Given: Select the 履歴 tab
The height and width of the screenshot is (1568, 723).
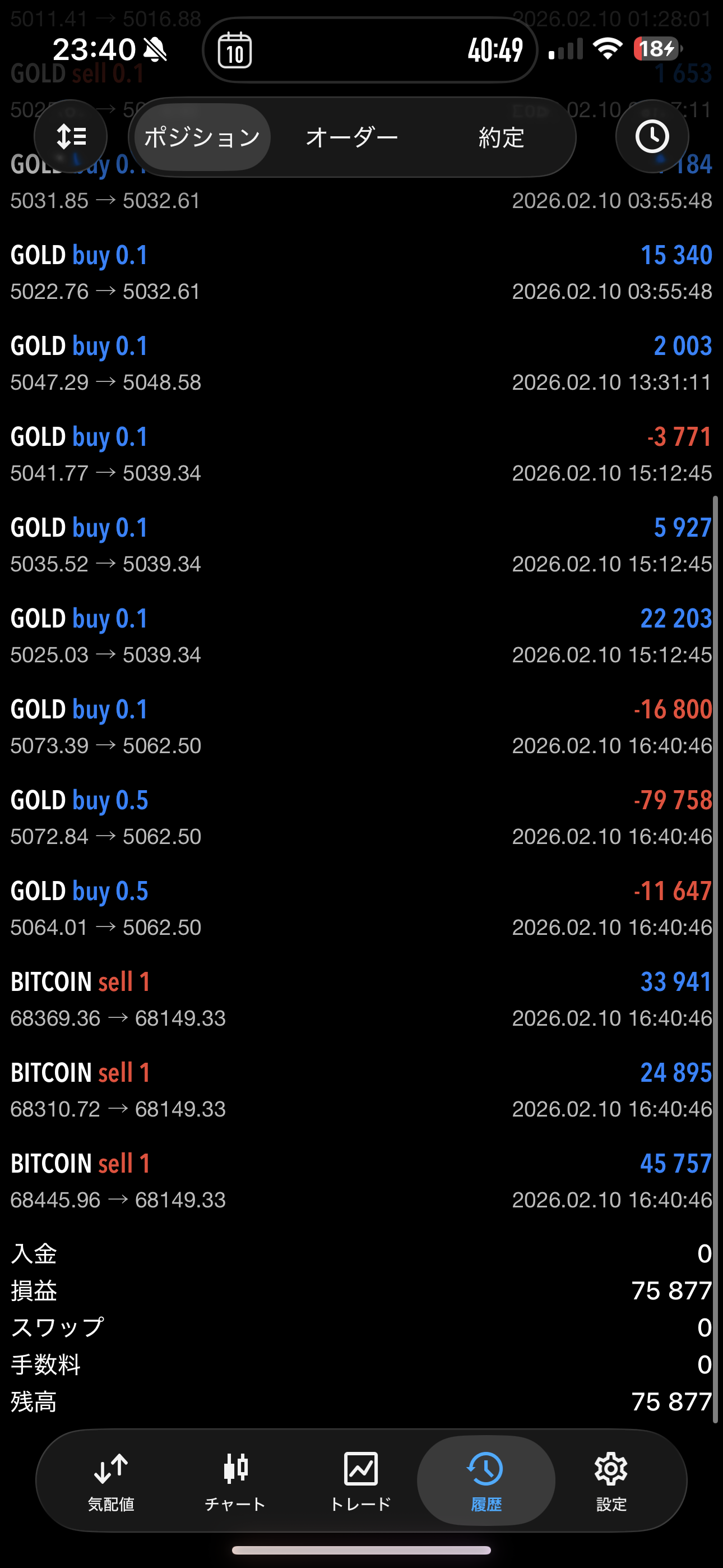Looking at the screenshot, I should (x=486, y=1481).
